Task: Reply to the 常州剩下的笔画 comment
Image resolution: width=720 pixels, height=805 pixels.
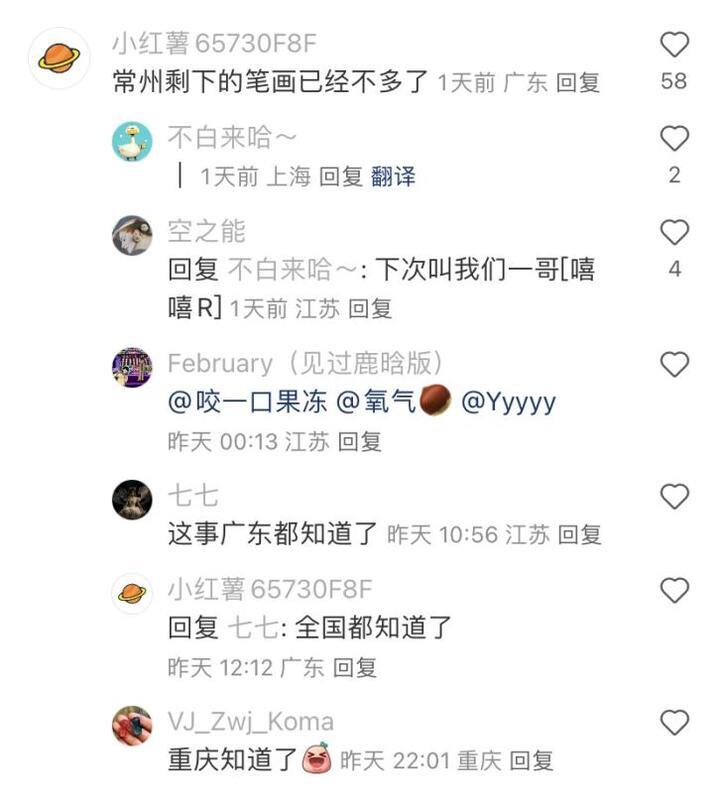Action: [577, 82]
